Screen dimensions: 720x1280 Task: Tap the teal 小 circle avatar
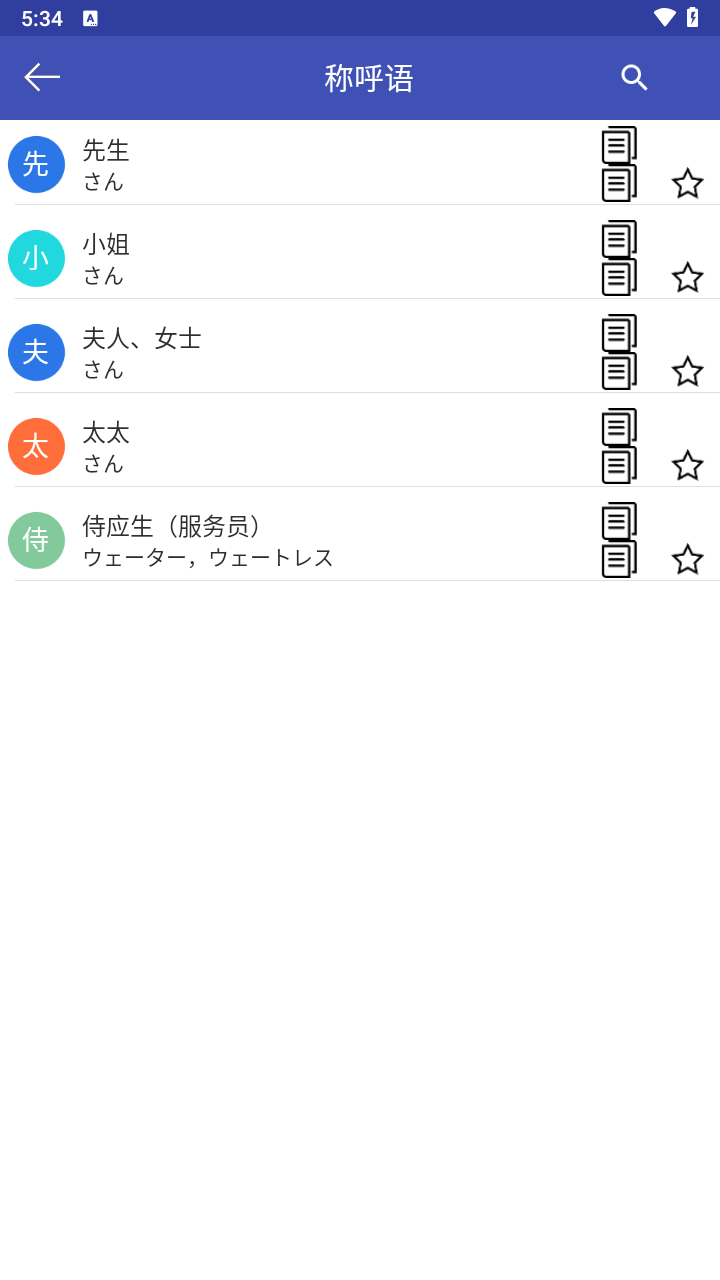tap(36, 258)
